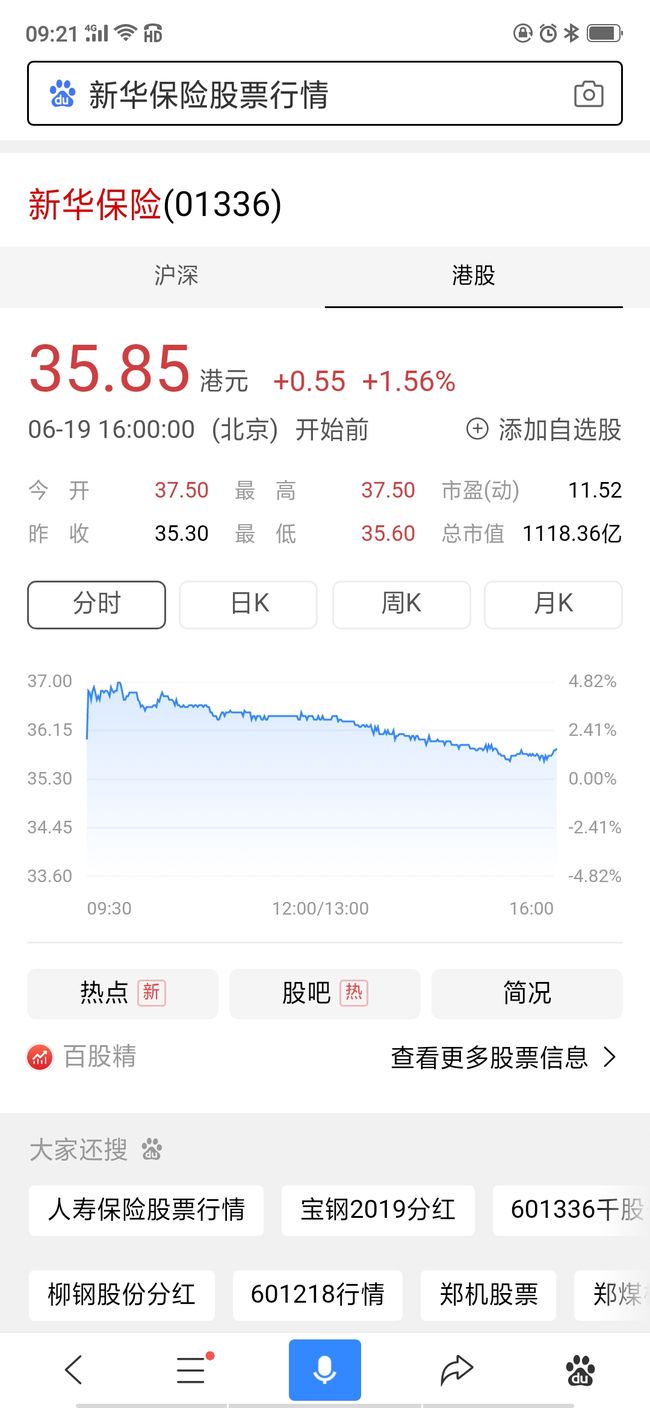This screenshot has height=1408, width=650.
Task: Open the camera search icon
Action: [x=589, y=94]
